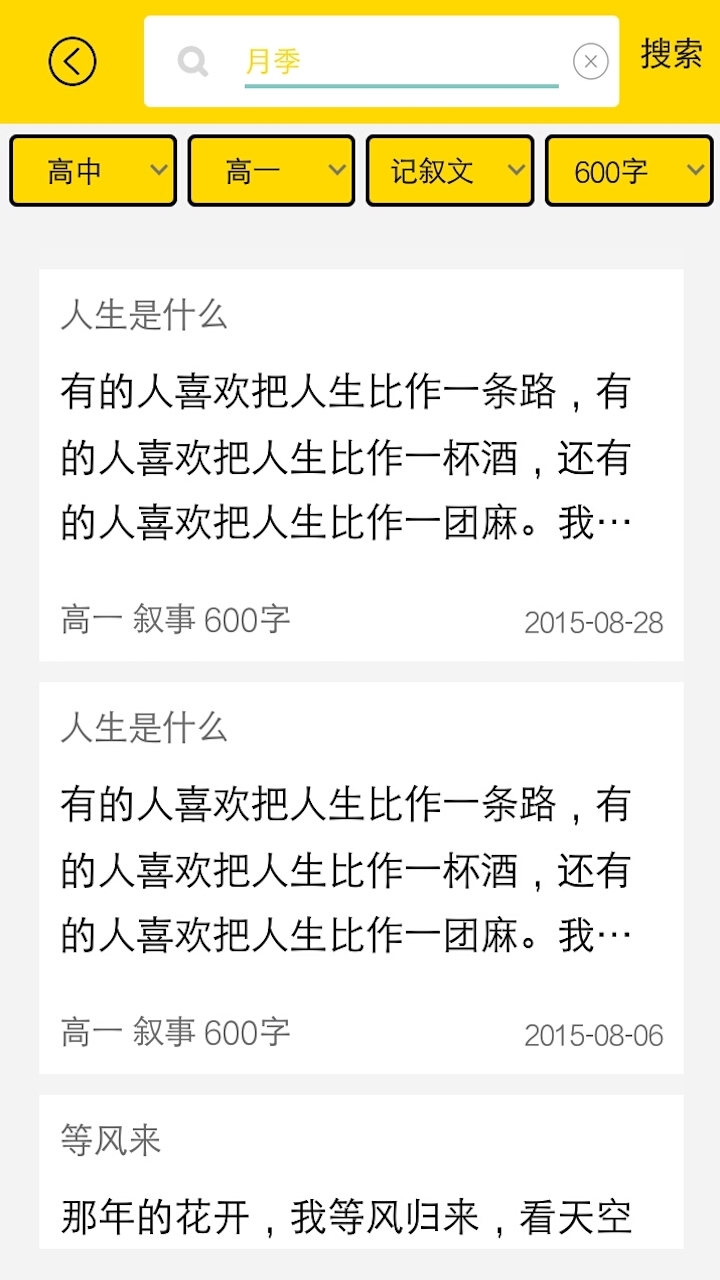Tap the 月季 search input field
Screen dimensions: 720x1280
400,60
